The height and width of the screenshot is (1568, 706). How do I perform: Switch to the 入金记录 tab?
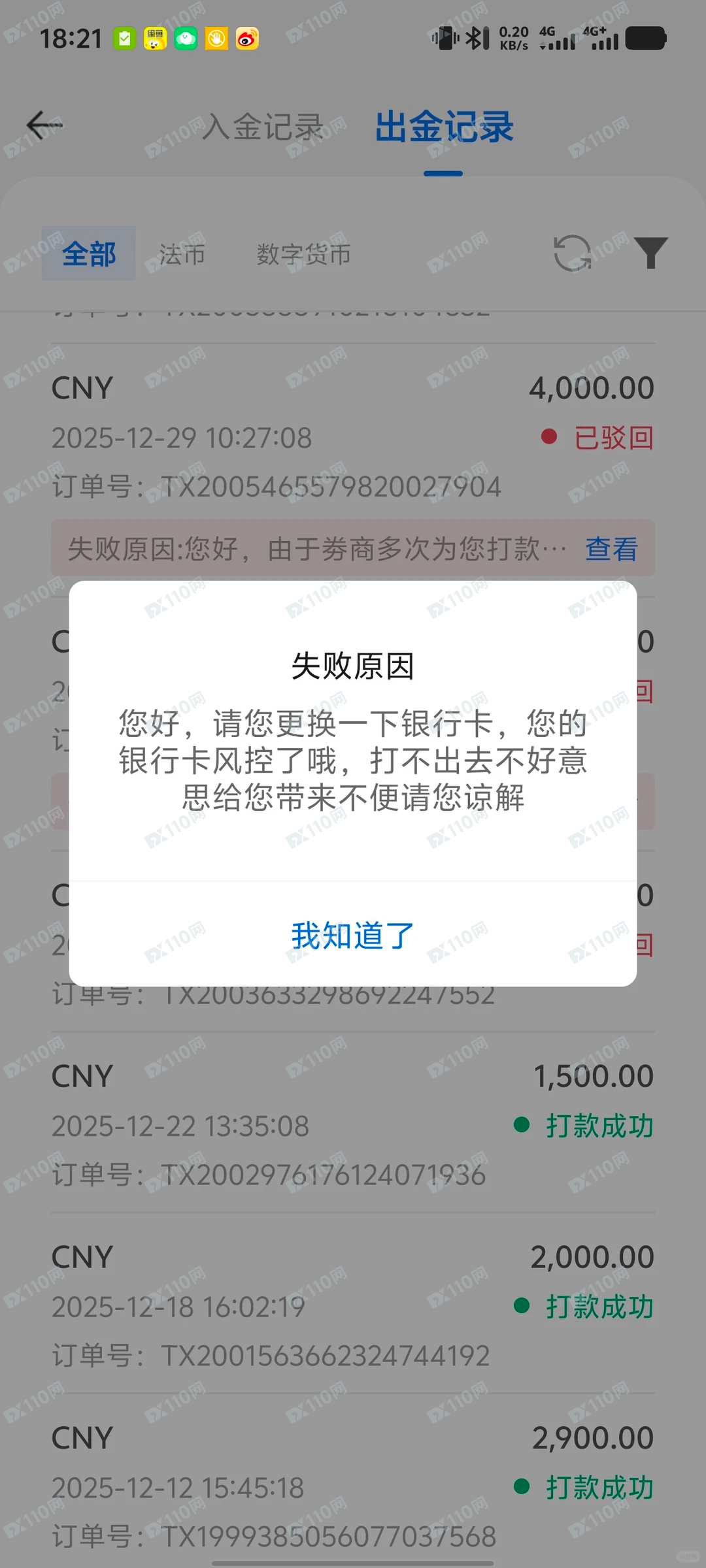coord(263,127)
